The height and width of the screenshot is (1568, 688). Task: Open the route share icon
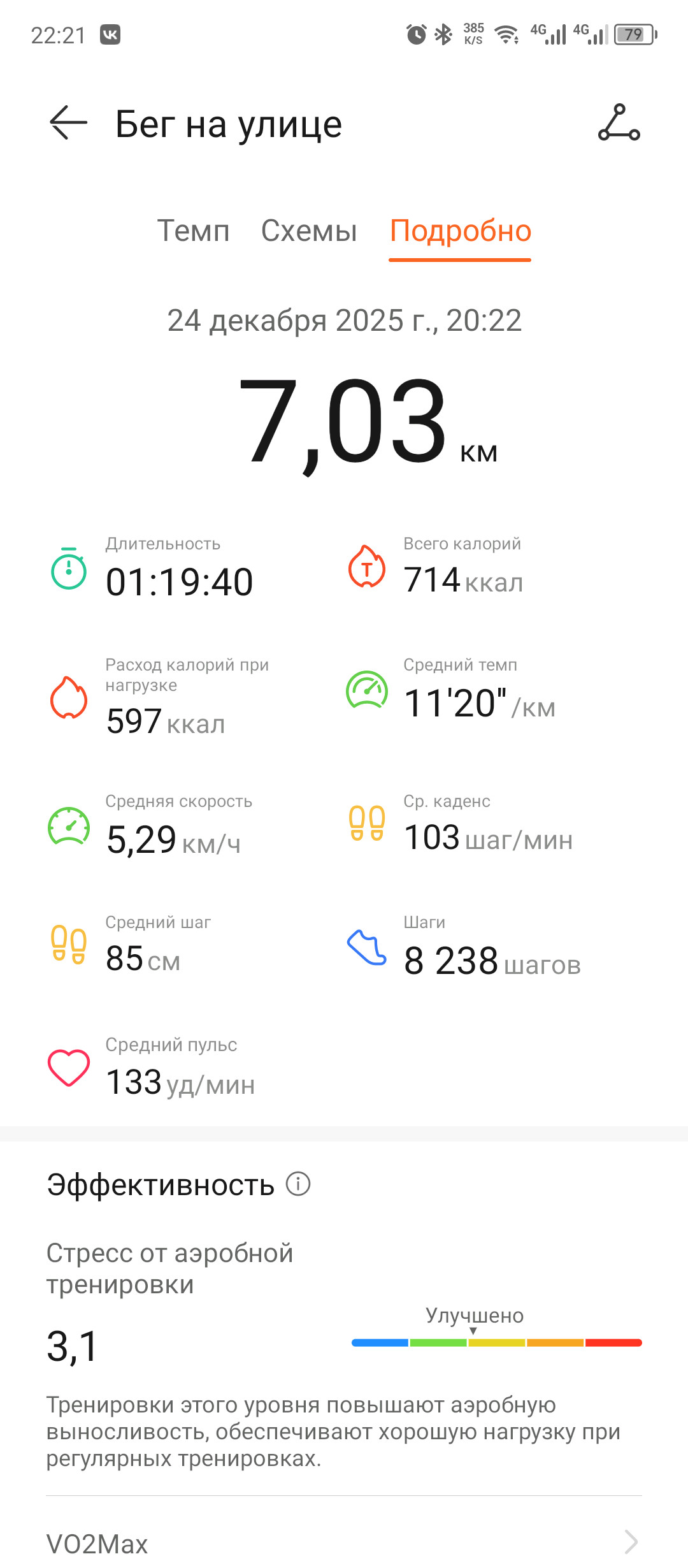[x=619, y=122]
